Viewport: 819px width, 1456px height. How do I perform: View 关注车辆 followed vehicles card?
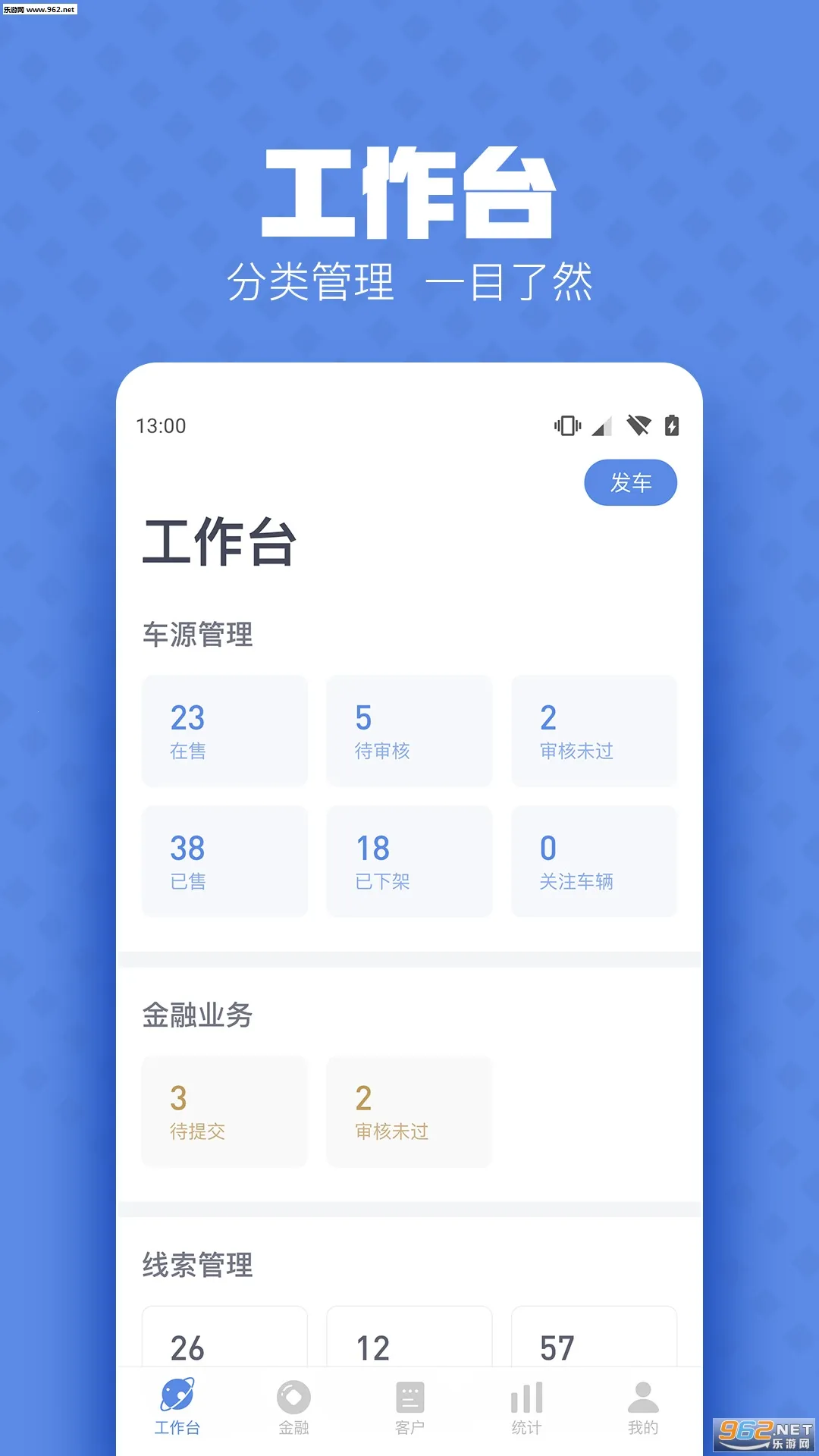pos(594,861)
